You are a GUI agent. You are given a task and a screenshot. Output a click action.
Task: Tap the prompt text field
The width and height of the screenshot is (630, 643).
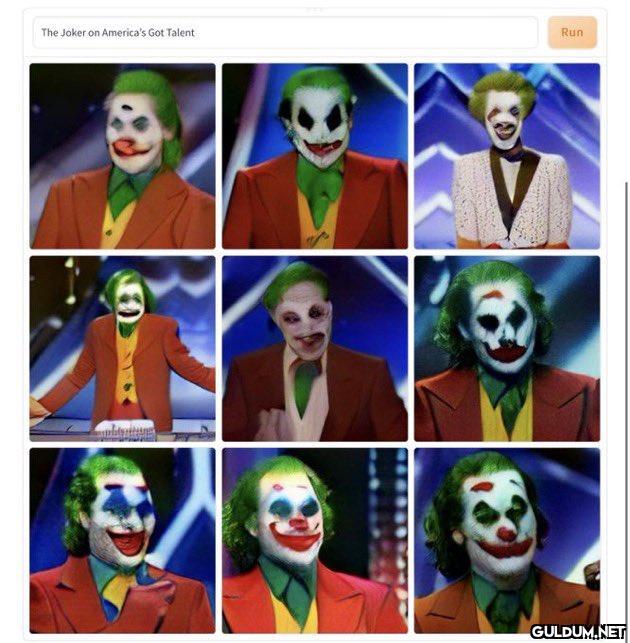point(285,33)
